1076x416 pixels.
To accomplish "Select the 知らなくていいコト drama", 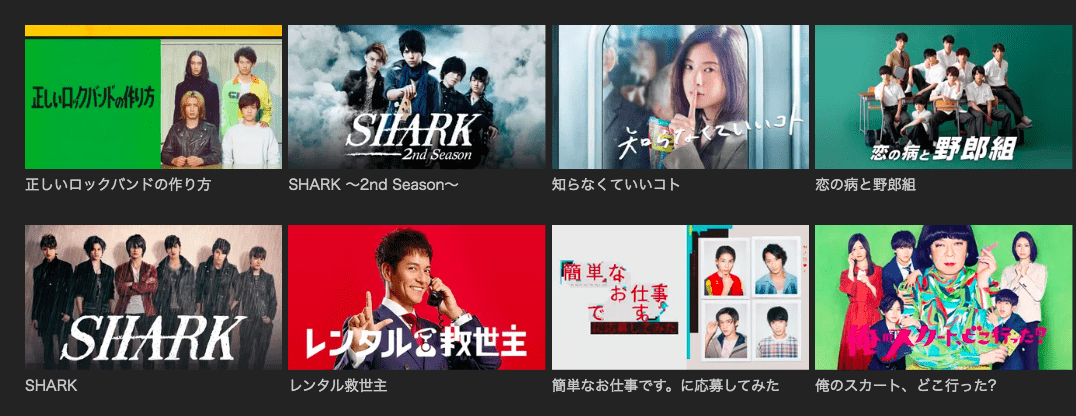I will click(x=680, y=98).
